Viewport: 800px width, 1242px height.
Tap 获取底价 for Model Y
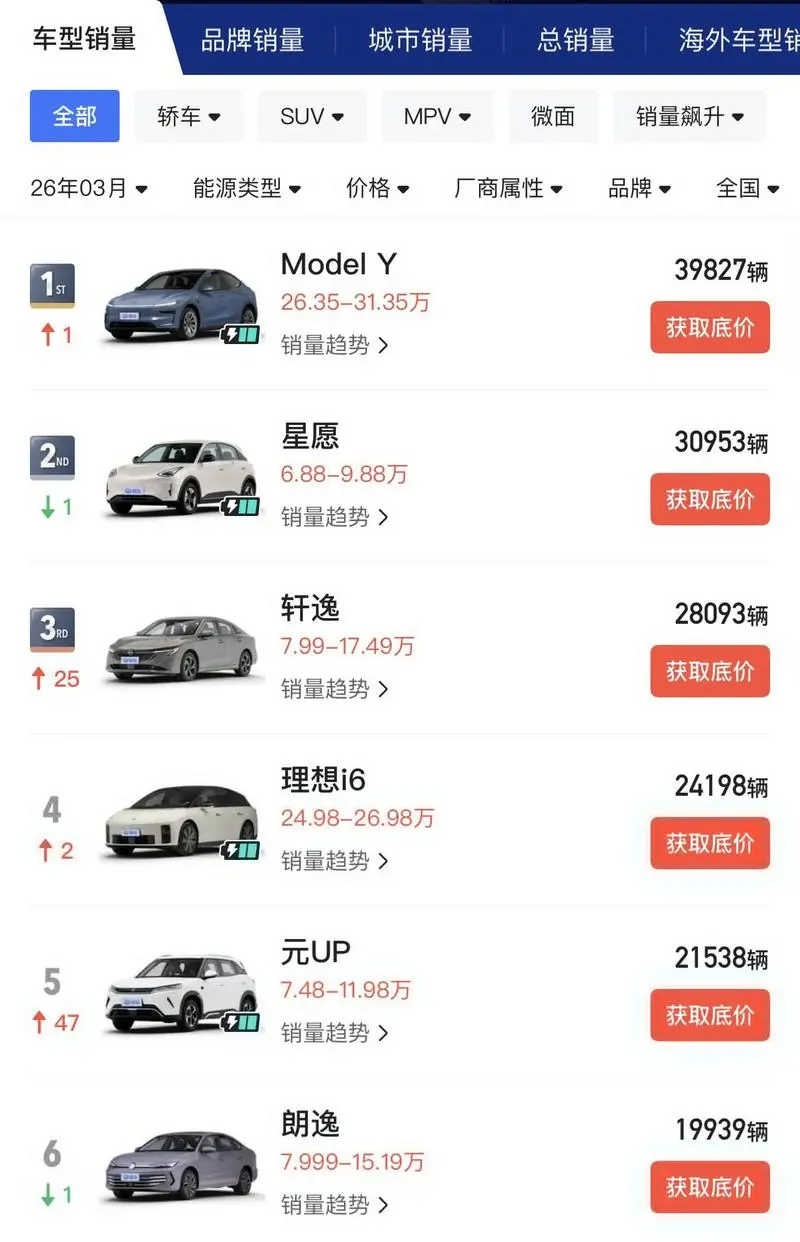710,327
